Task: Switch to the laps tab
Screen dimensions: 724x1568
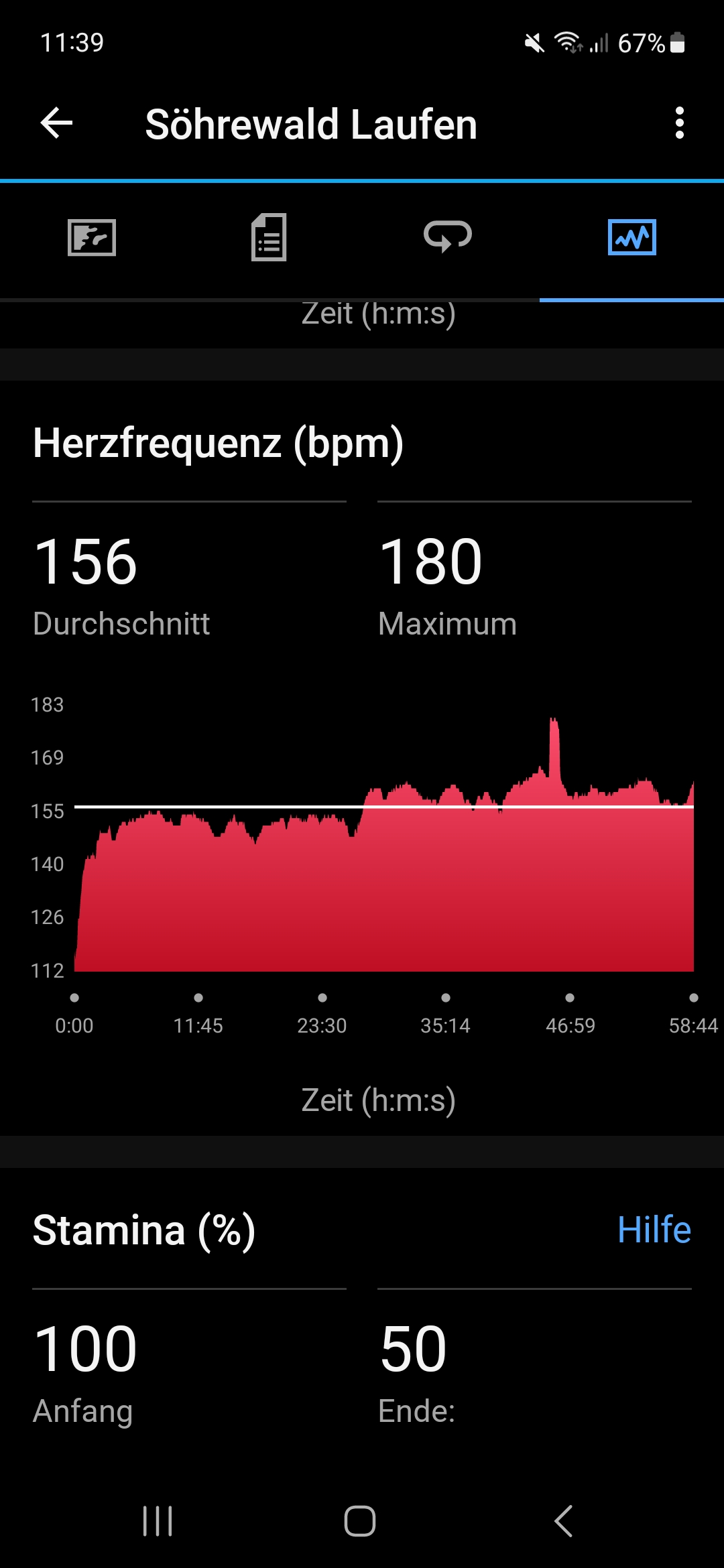Action: [x=448, y=237]
